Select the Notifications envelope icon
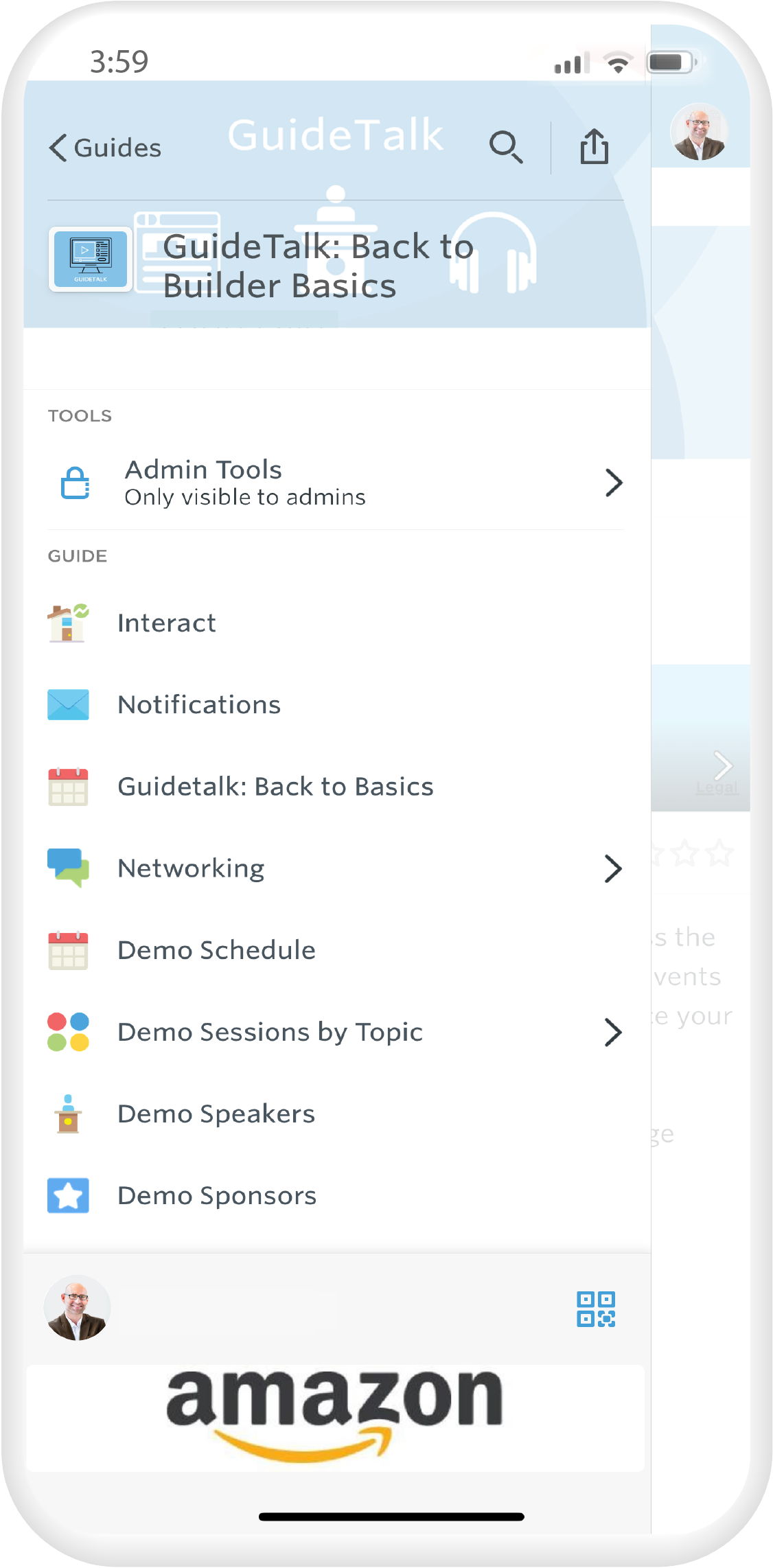 (68, 704)
